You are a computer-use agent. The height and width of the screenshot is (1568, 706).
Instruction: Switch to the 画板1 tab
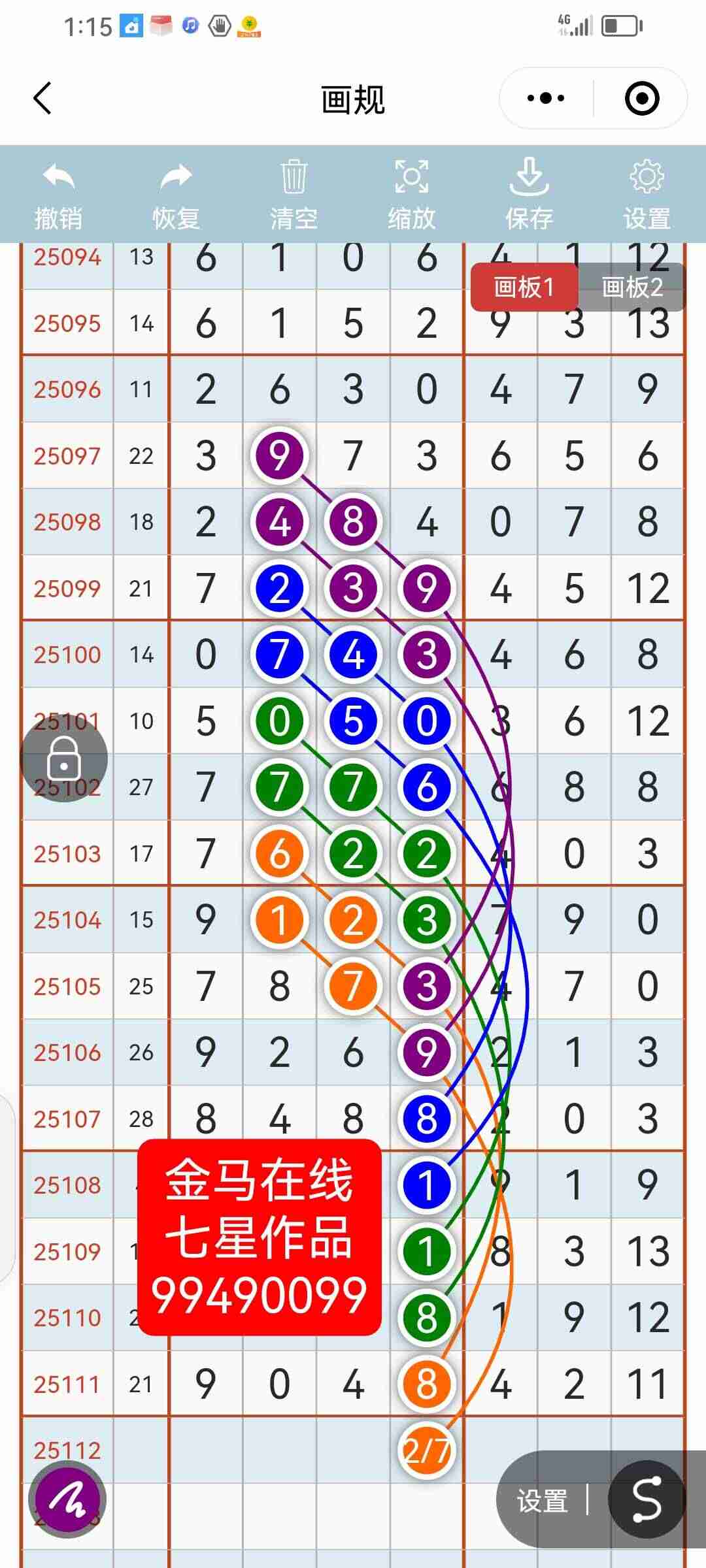pos(524,287)
